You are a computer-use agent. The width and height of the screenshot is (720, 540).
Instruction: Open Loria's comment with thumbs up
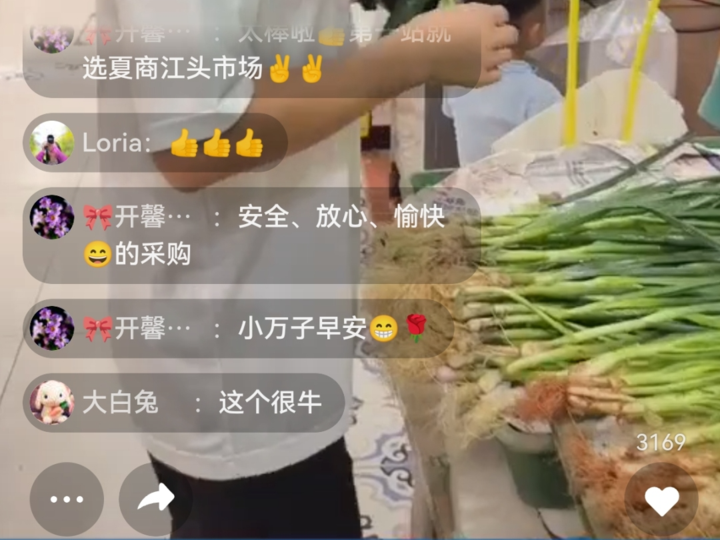click(155, 143)
